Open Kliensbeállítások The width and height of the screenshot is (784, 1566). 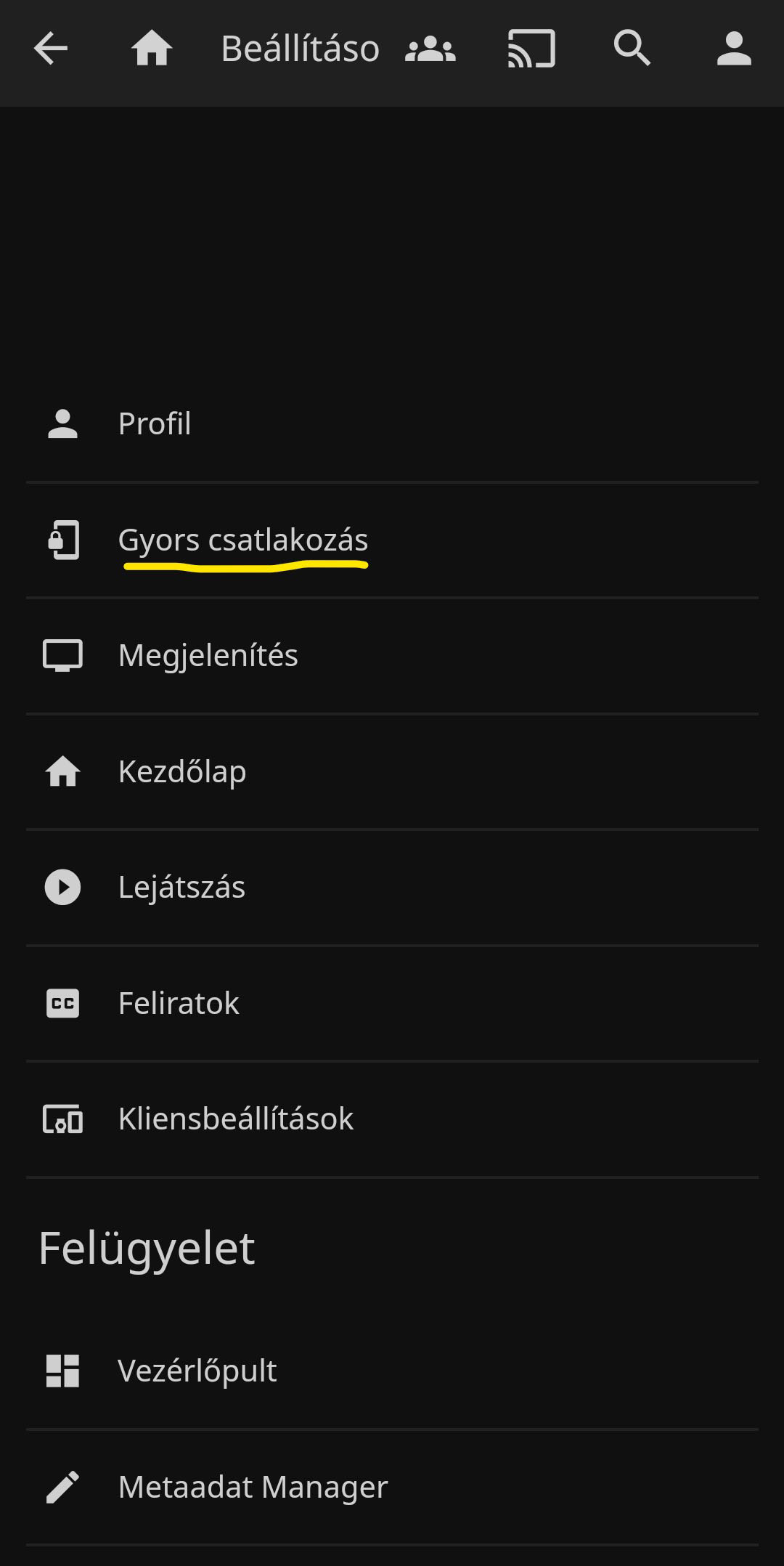[392, 1119]
